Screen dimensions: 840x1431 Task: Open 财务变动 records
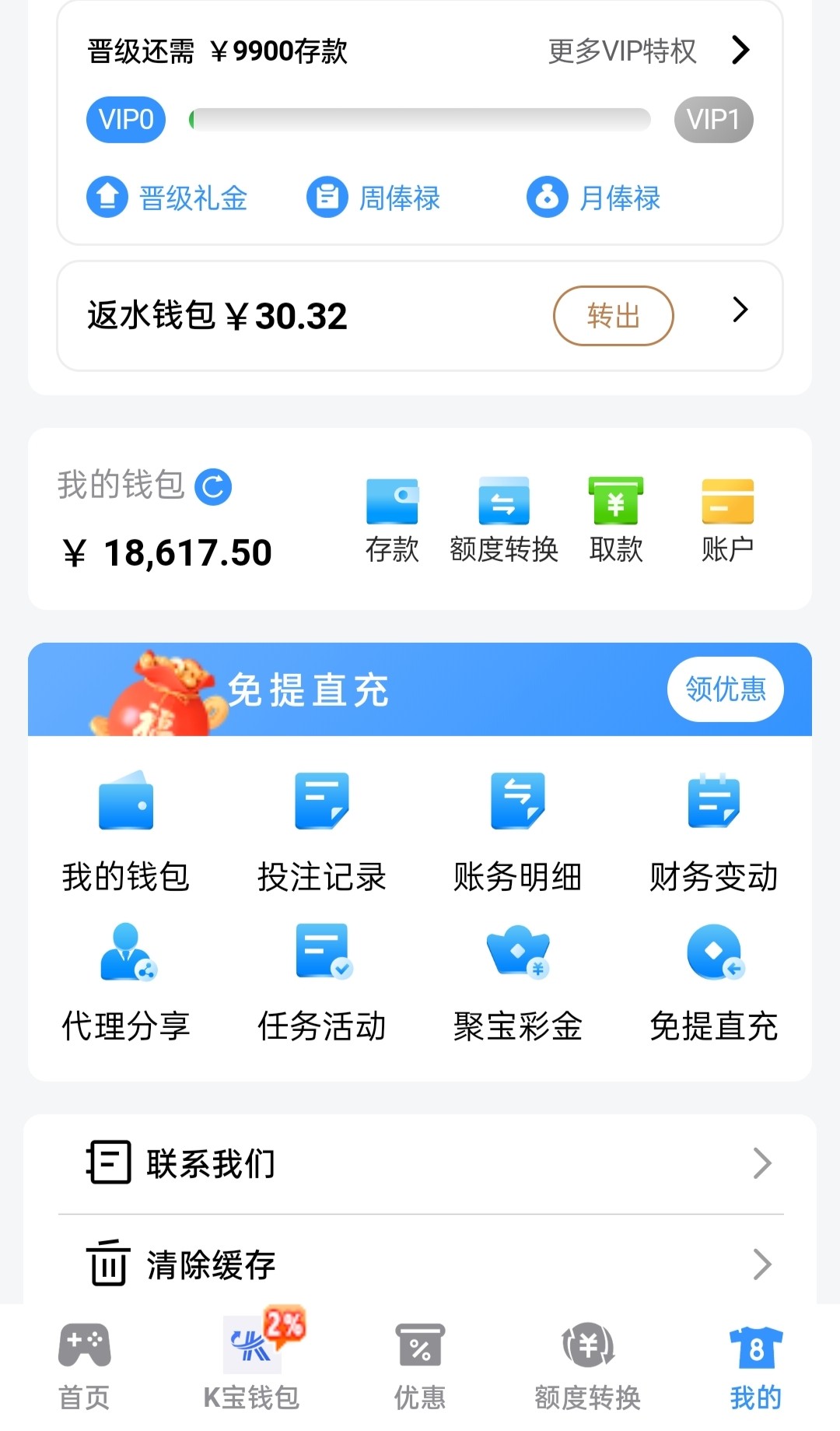(713, 831)
